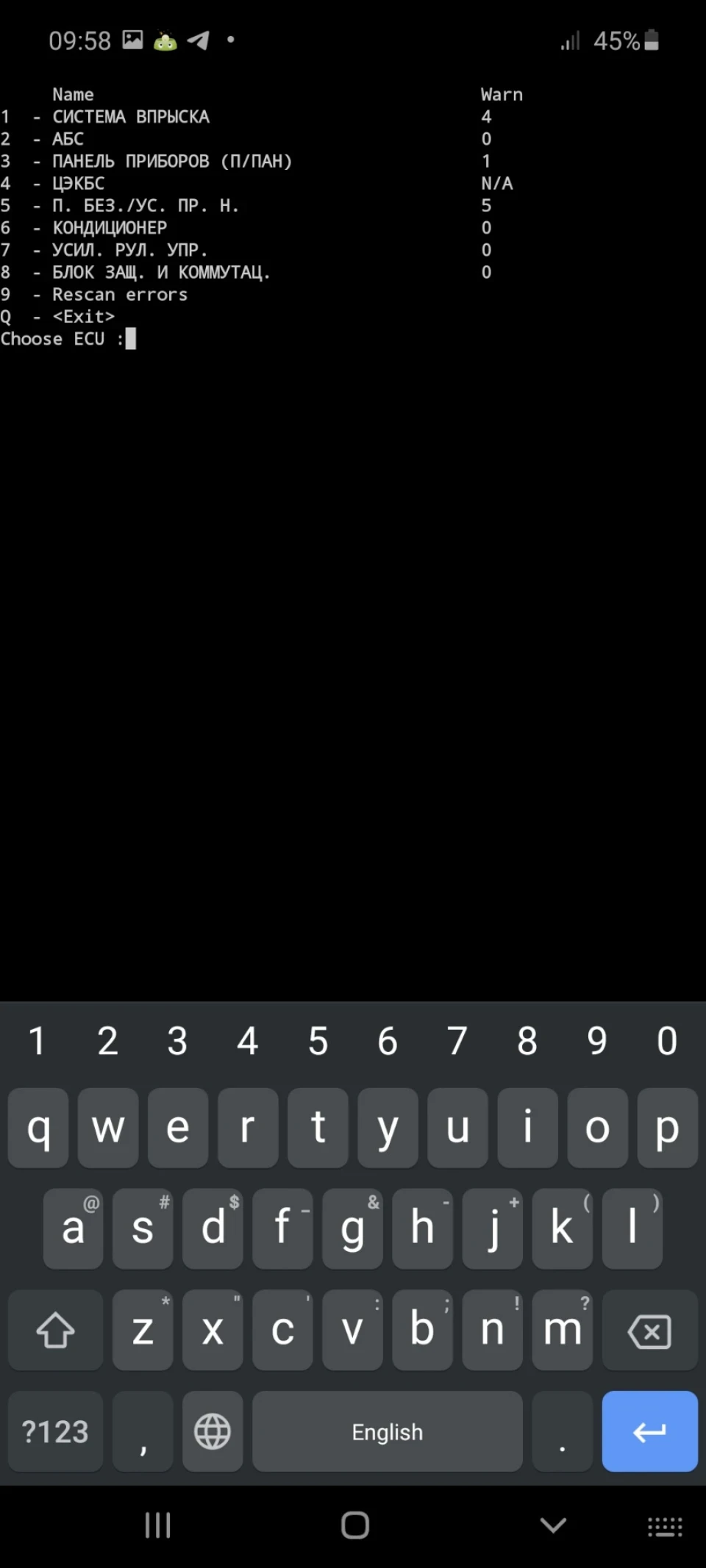Image resolution: width=706 pixels, height=1568 pixels.
Task: Delete a character with backspace
Action: (x=649, y=1331)
